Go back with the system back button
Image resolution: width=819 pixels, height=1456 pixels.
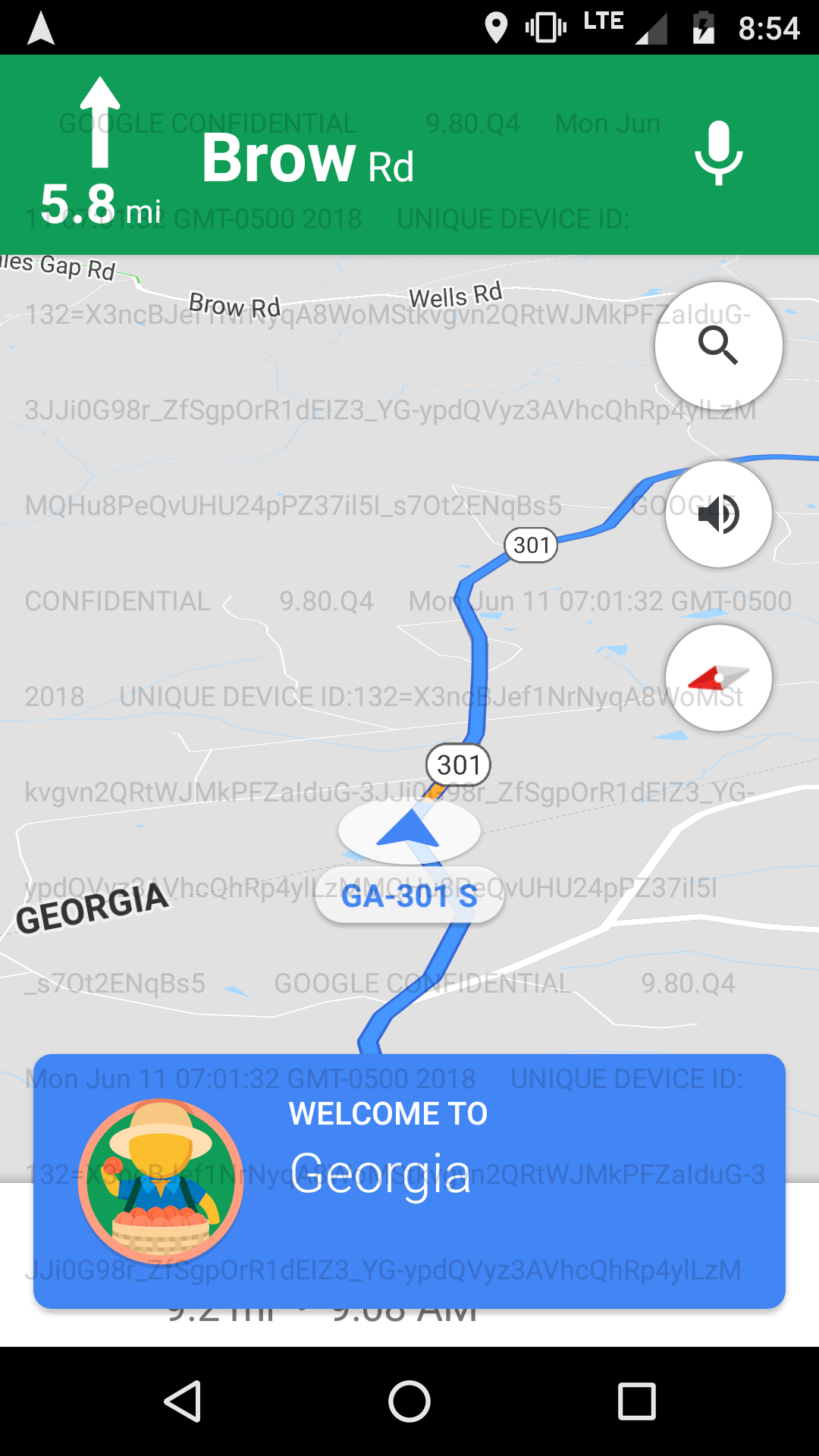183,1401
